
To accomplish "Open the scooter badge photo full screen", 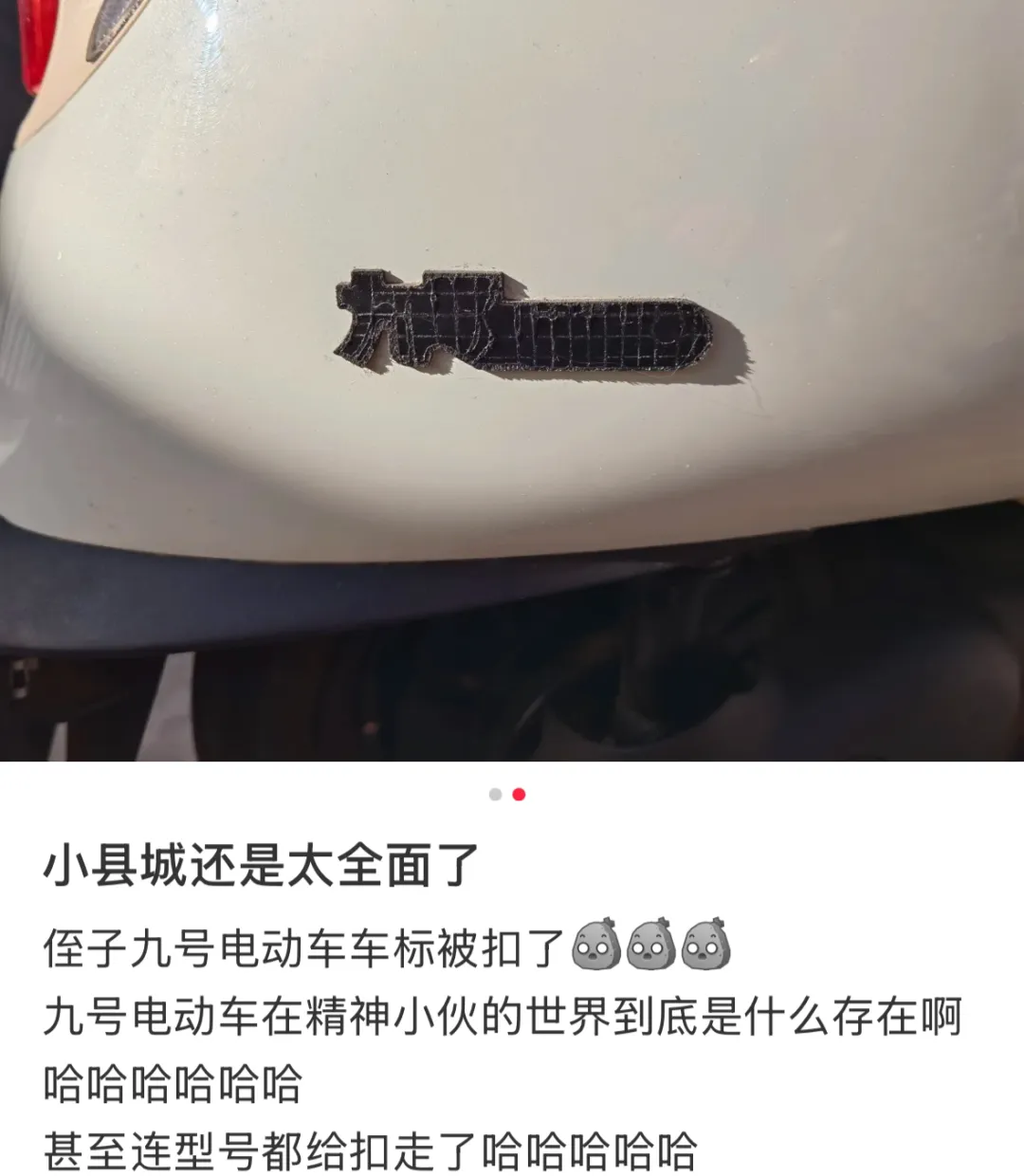I will pyautogui.click(x=512, y=379).
